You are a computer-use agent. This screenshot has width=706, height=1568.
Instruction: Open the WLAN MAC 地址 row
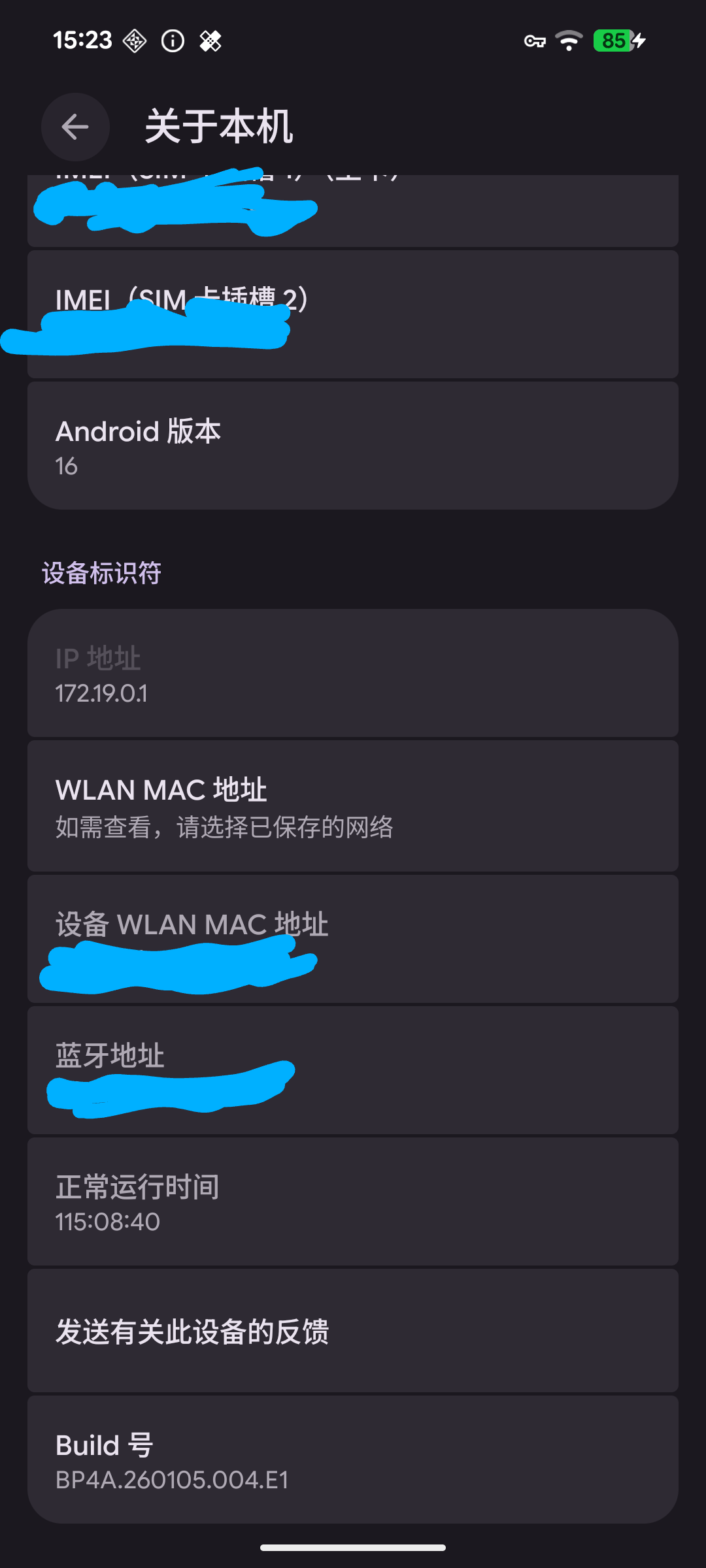(353, 806)
